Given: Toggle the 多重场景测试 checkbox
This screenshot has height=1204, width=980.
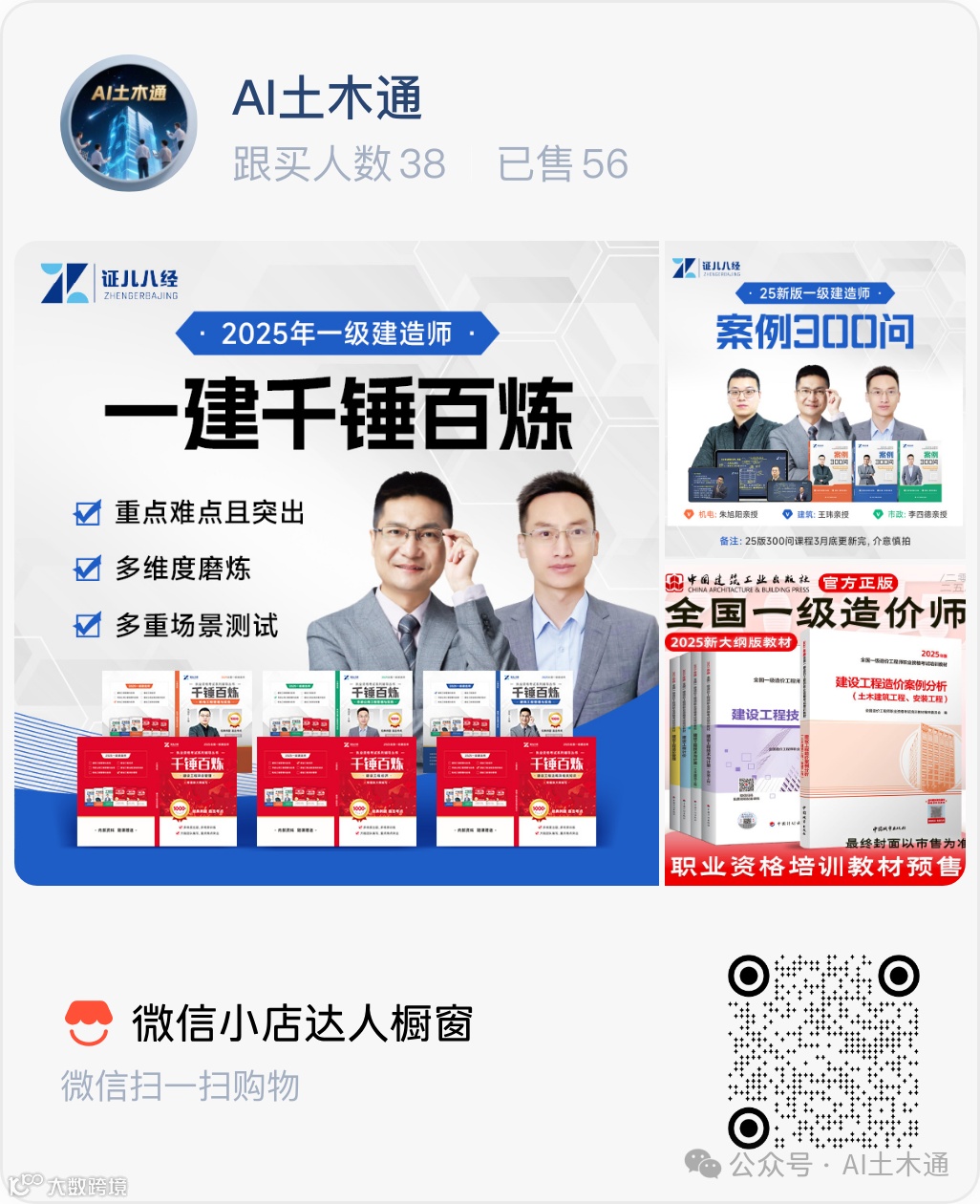Looking at the screenshot, I should [x=85, y=627].
